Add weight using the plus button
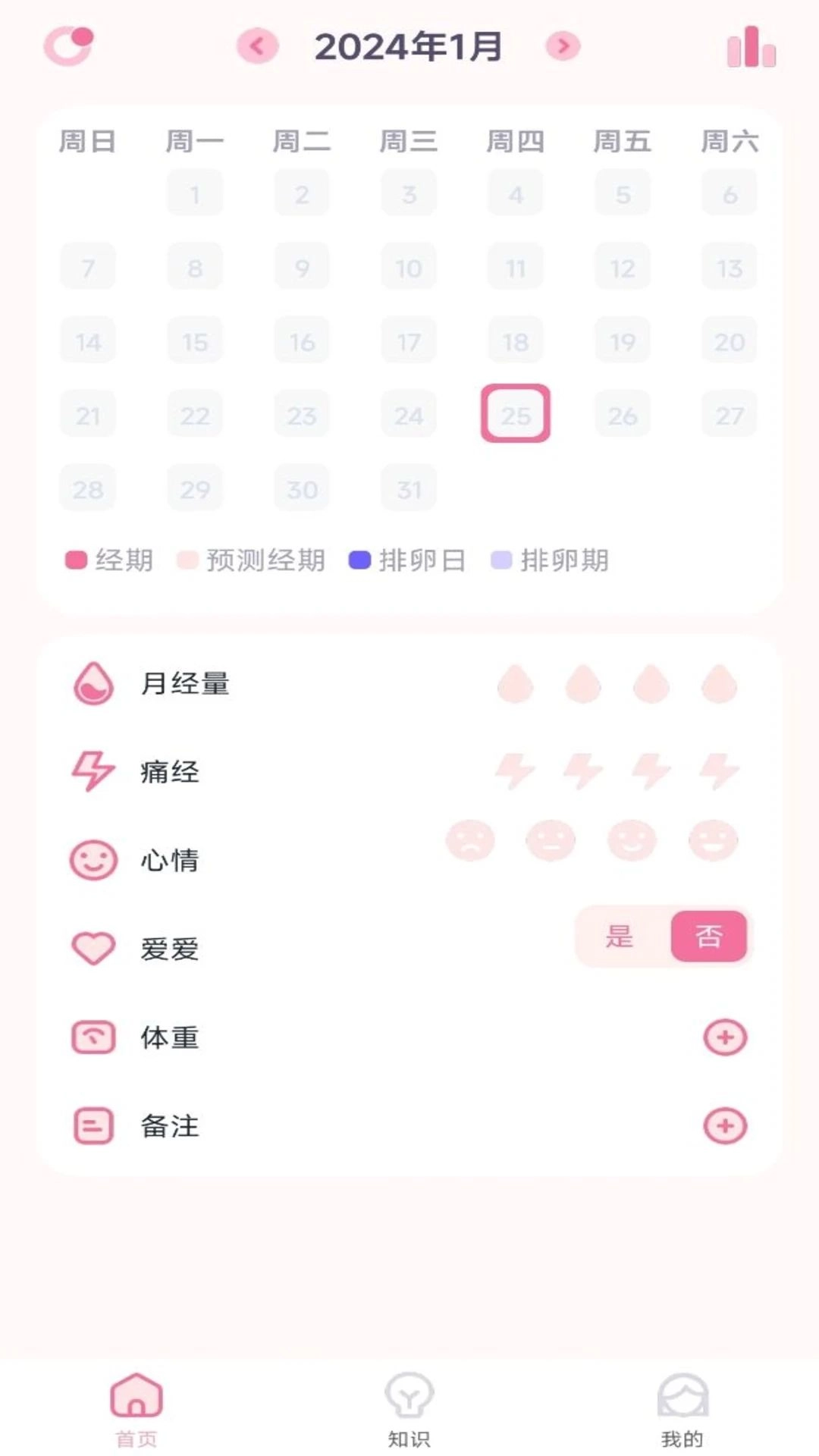This screenshot has height=1456, width=819. pyautogui.click(x=726, y=1037)
